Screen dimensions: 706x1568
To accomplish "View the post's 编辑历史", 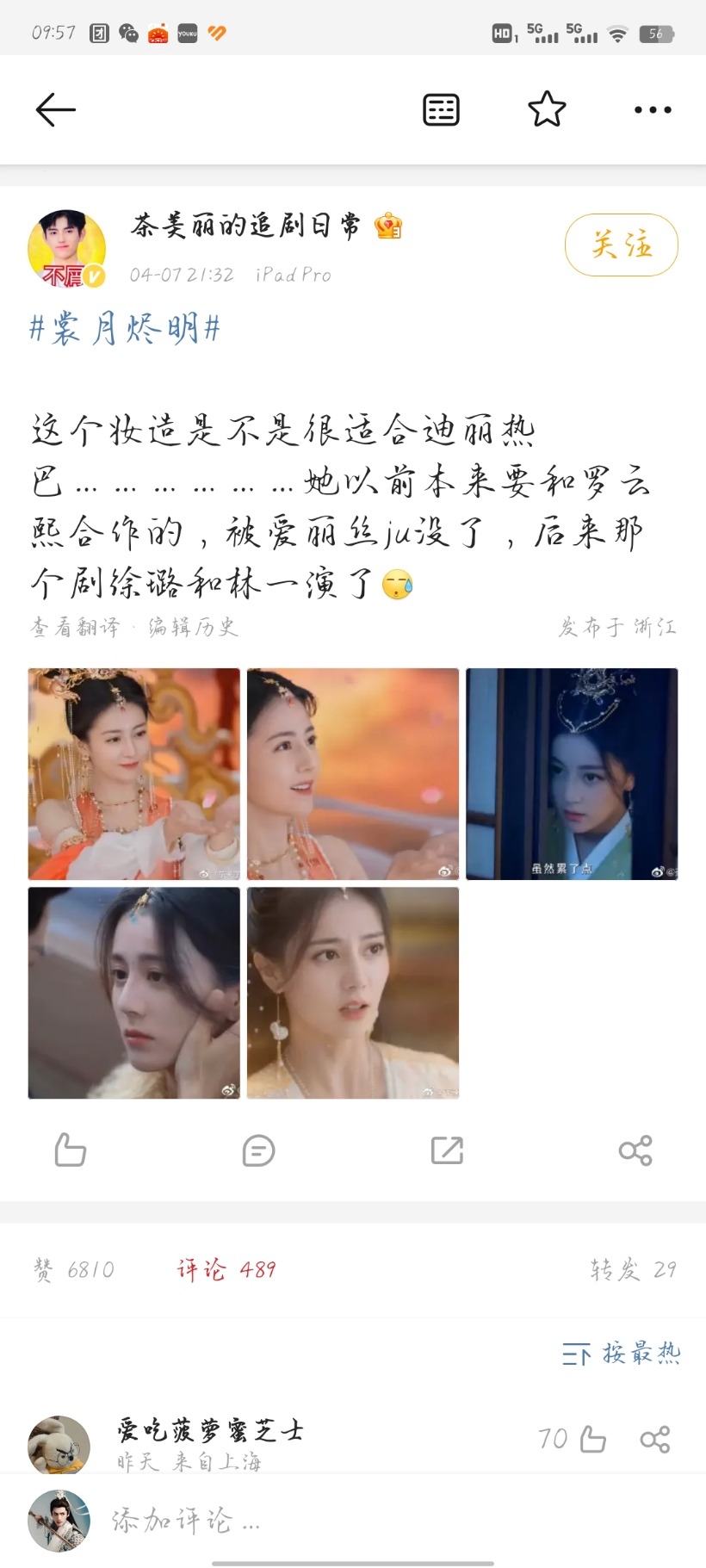I will (x=193, y=627).
